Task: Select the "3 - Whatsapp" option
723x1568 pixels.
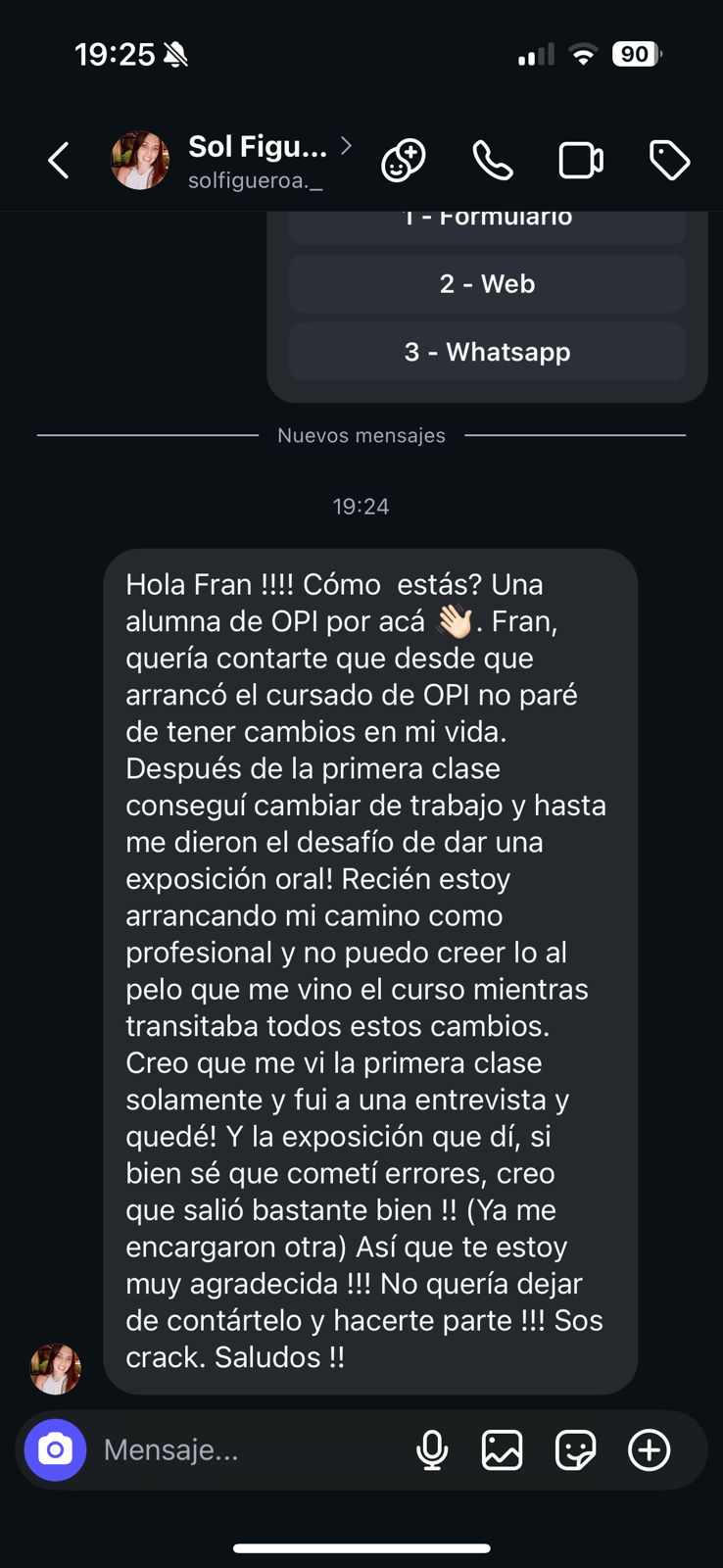Action: point(487,352)
